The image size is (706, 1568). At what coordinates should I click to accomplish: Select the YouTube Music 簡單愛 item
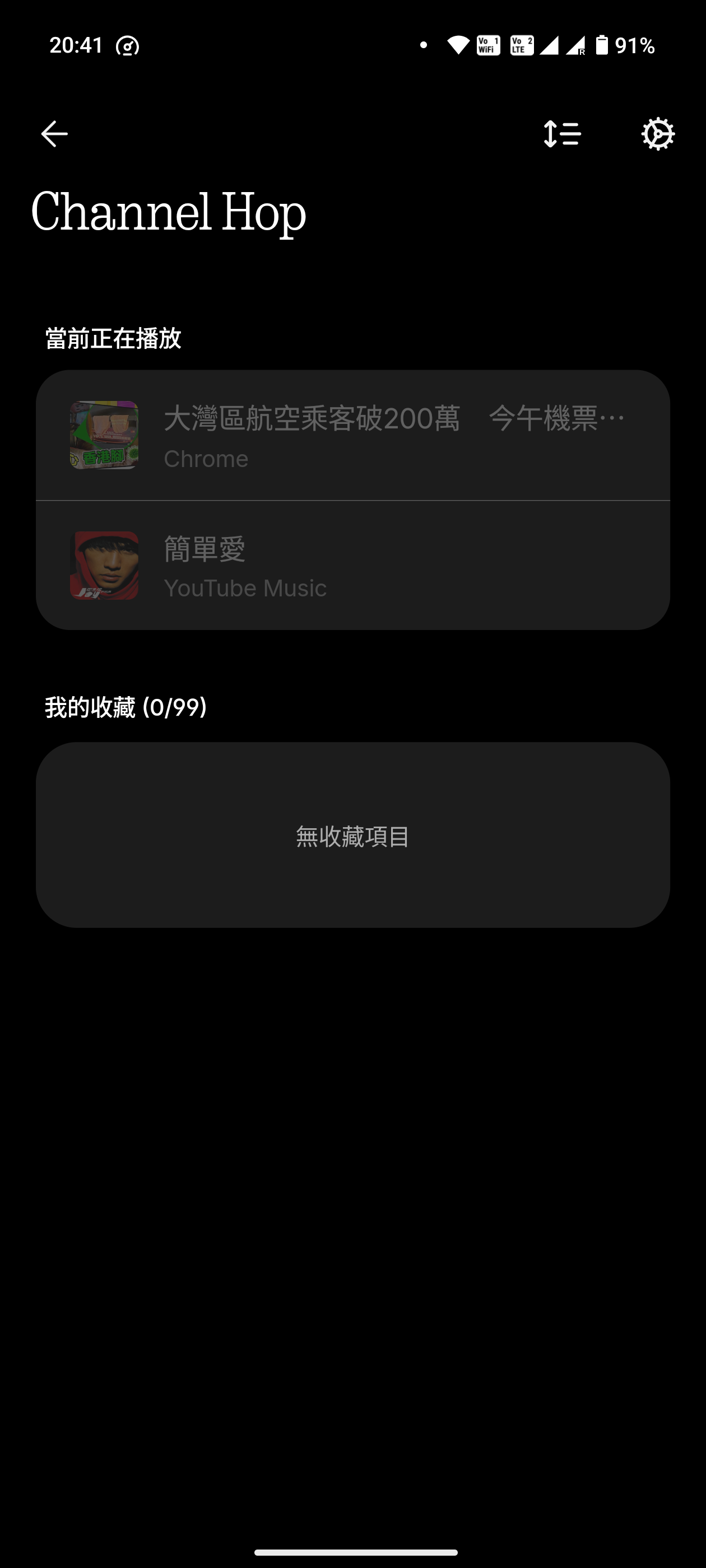352,566
